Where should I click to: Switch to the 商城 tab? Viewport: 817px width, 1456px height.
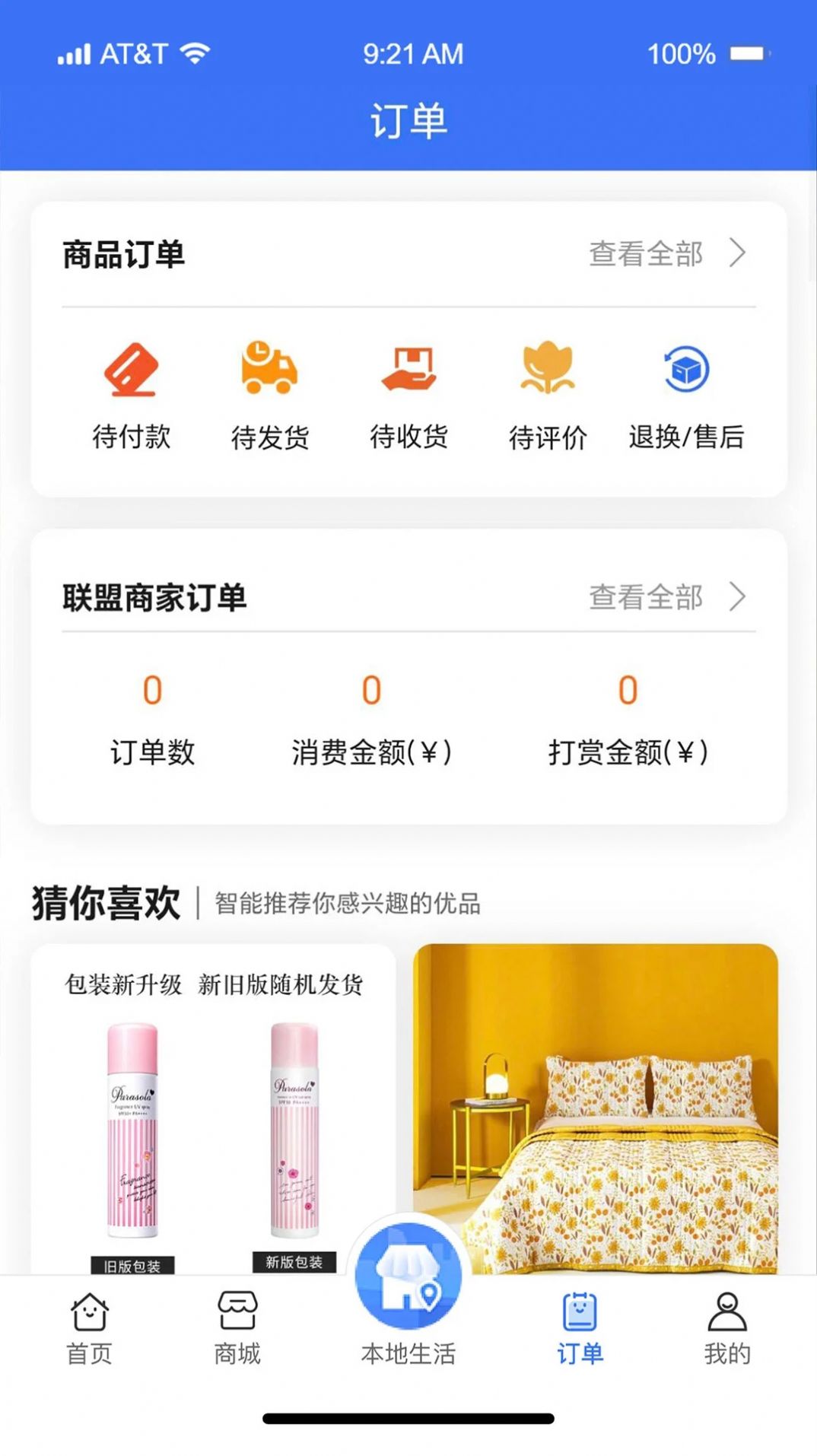point(237,1328)
